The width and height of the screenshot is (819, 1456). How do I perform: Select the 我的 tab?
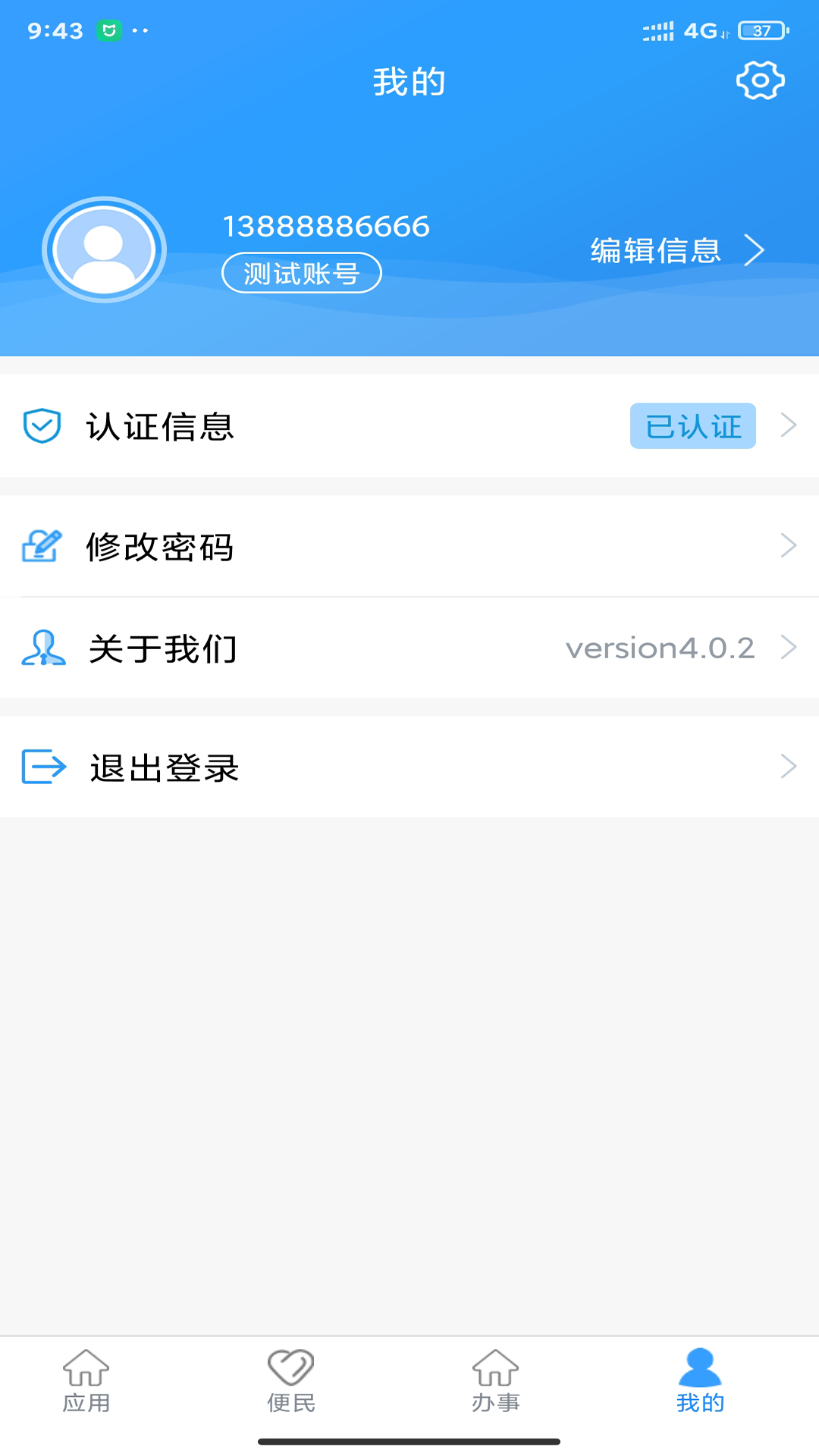(x=700, y=1382)
